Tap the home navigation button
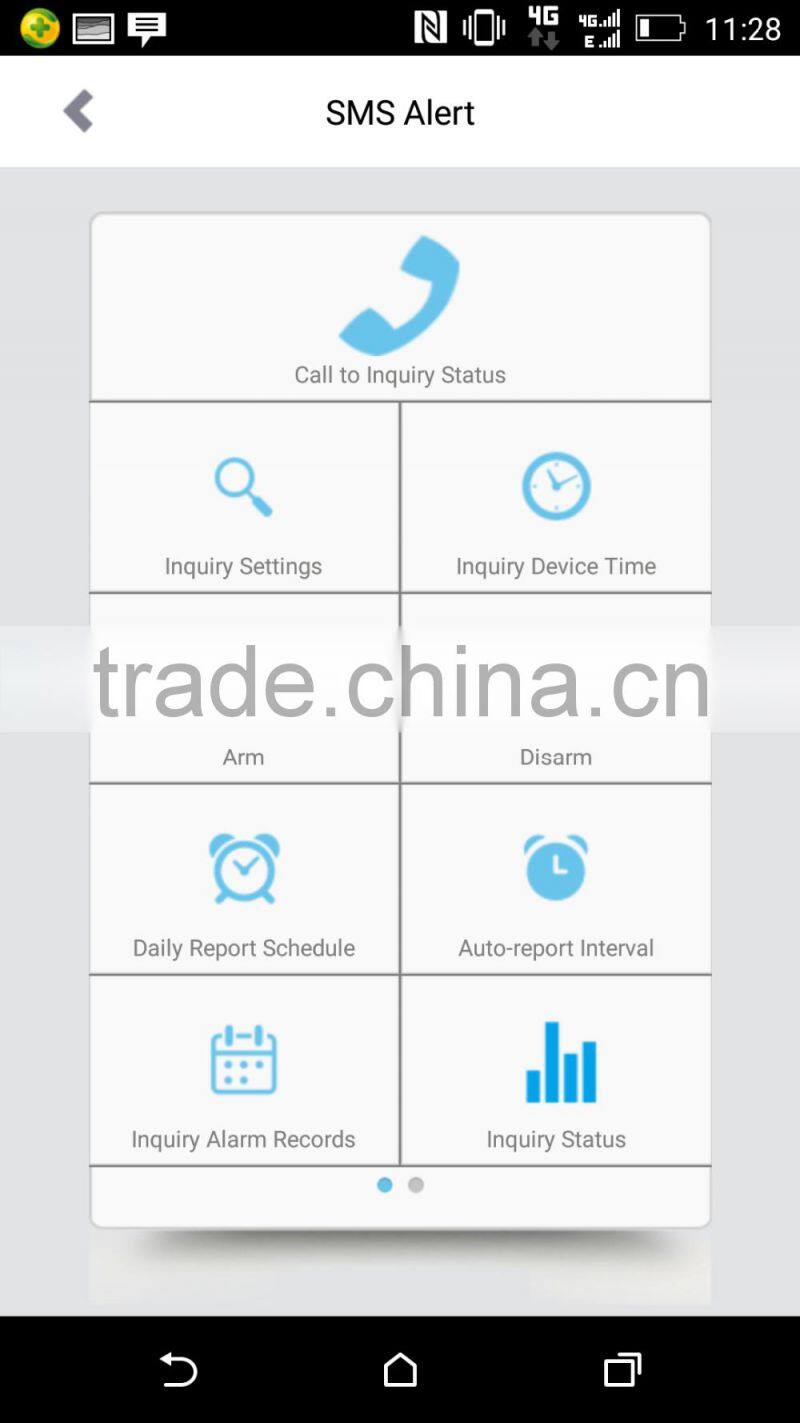The image size is (800, 1423). click(x=400, y=1371)
